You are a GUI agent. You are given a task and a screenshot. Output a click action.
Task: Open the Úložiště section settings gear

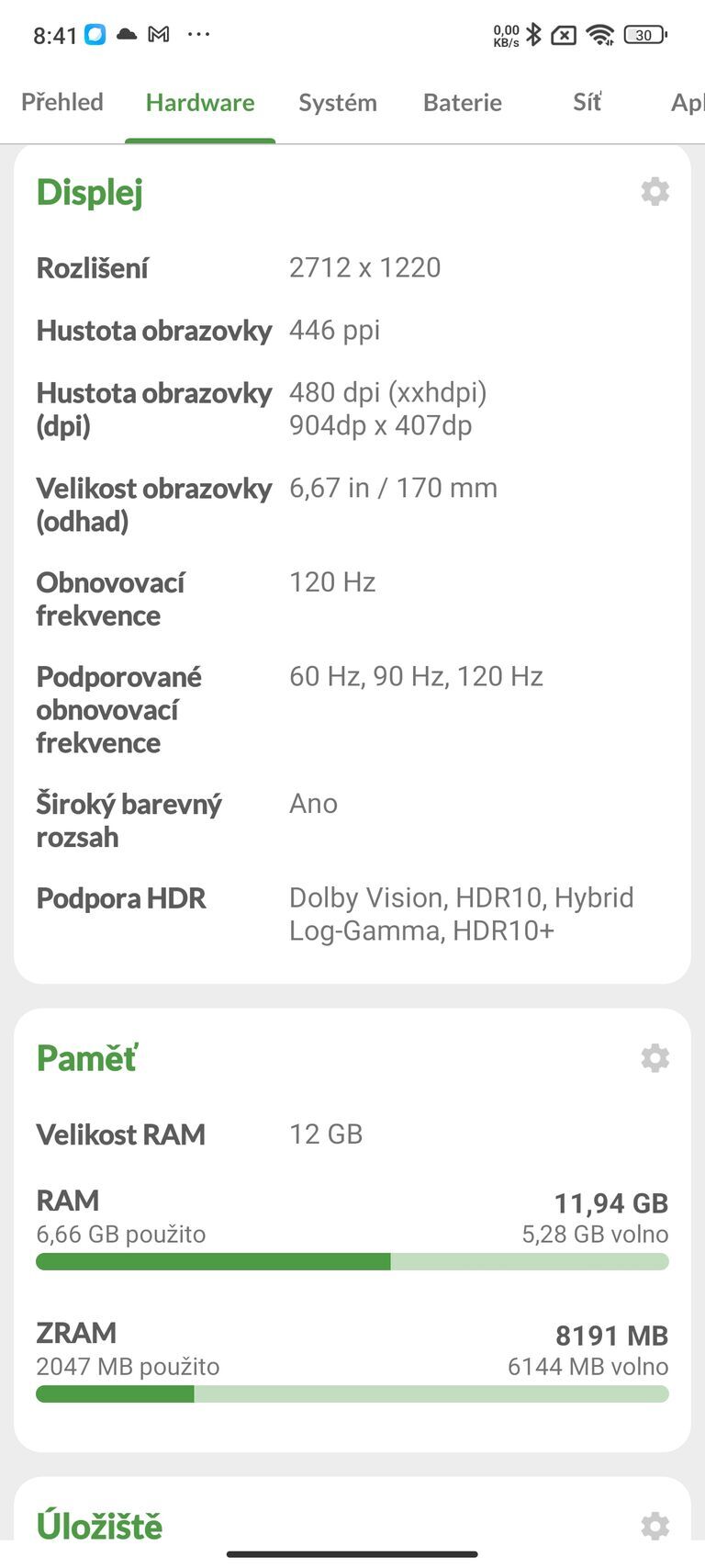(655, 1526)
